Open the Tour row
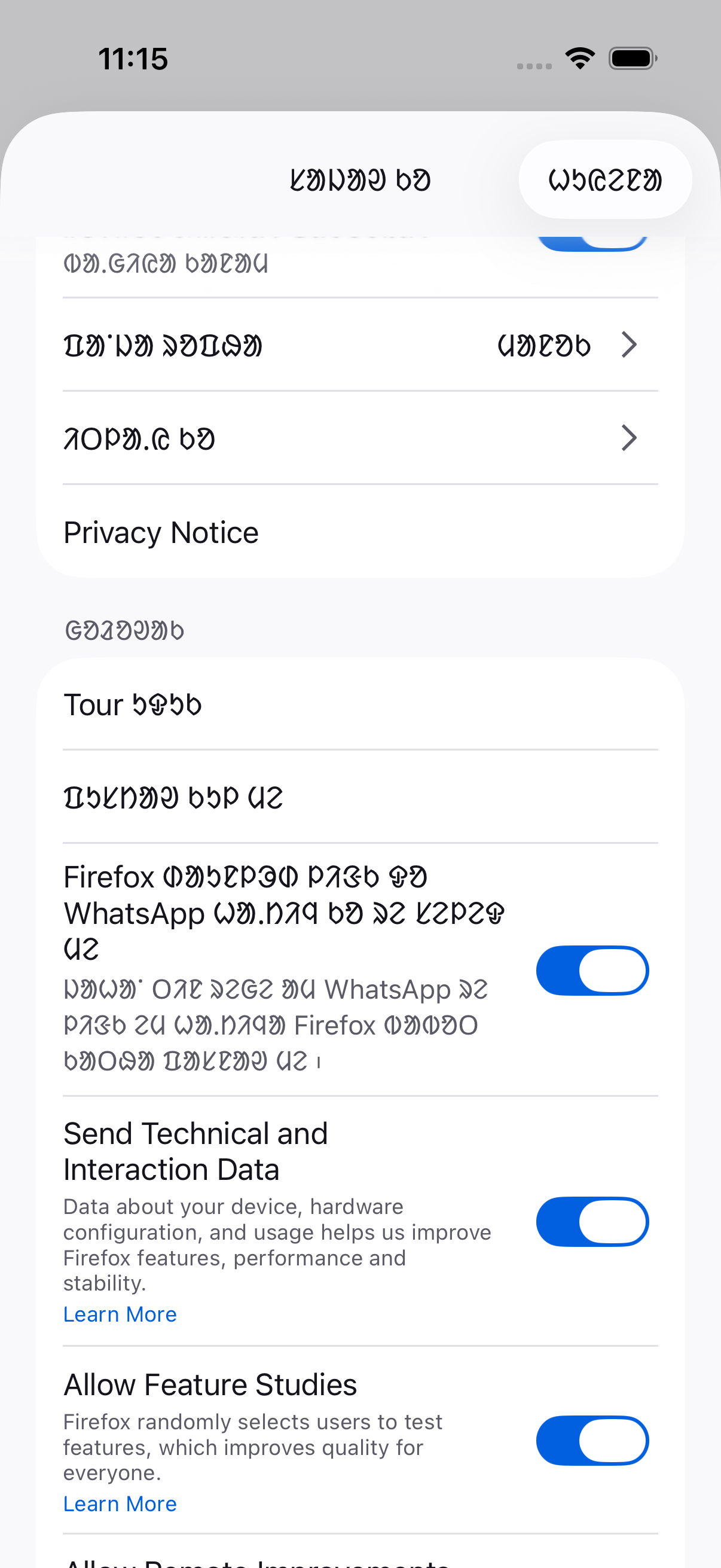Image resolution: width=721 pixels, height=1568 pixels. click(x=360, y=704)
